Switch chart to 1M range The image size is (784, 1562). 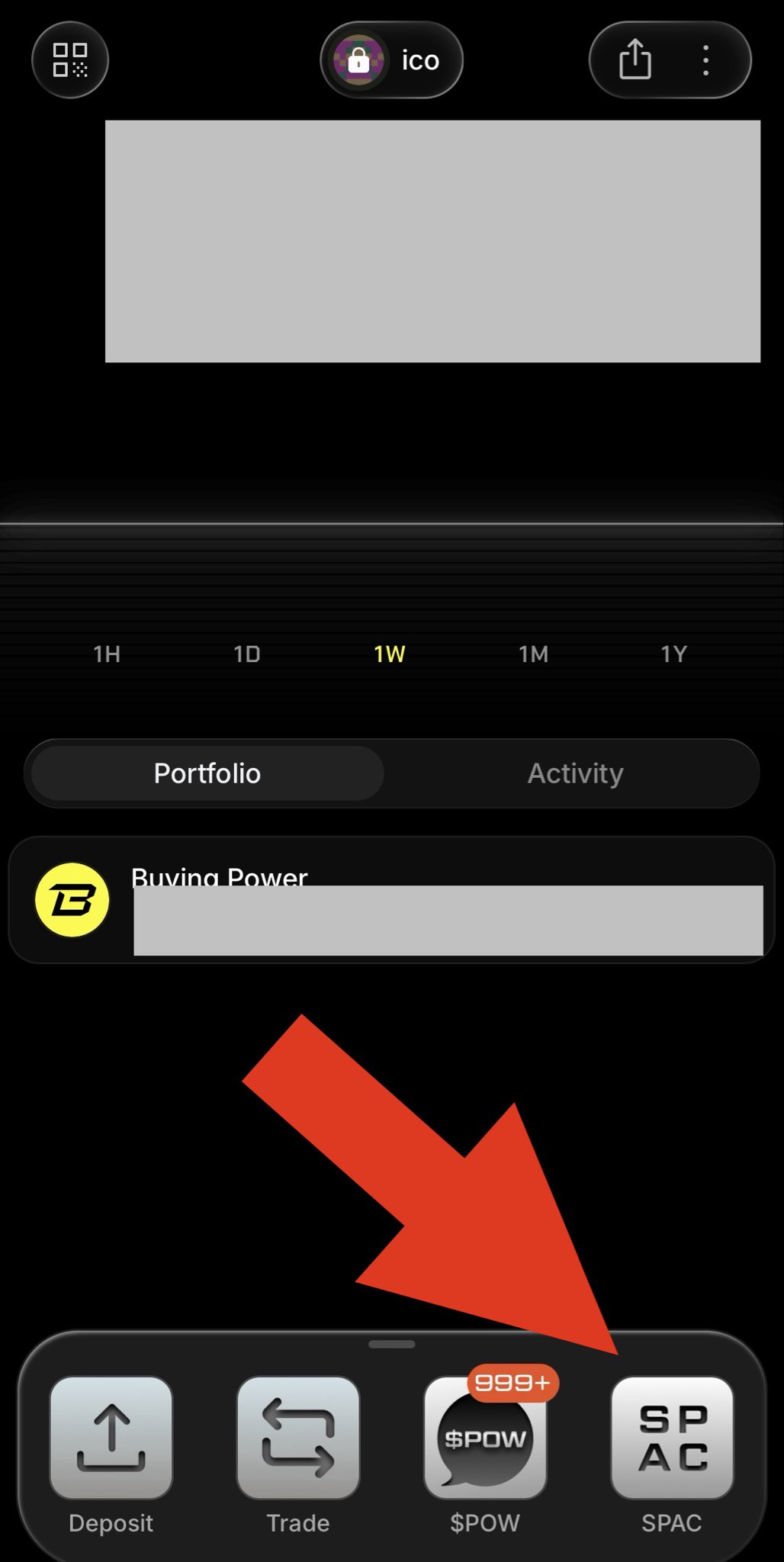point(533,654)
